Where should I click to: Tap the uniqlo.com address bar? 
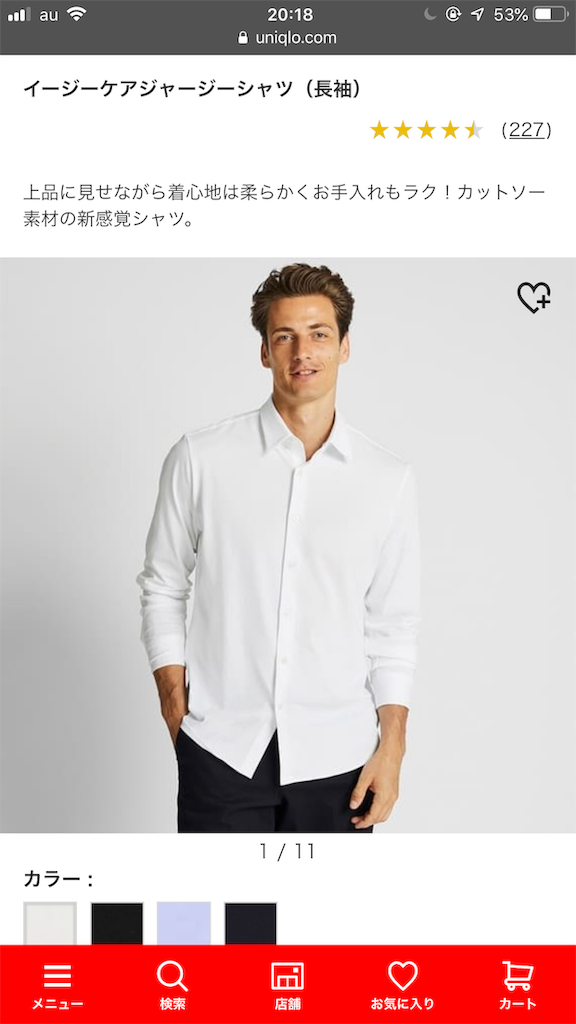288,38
